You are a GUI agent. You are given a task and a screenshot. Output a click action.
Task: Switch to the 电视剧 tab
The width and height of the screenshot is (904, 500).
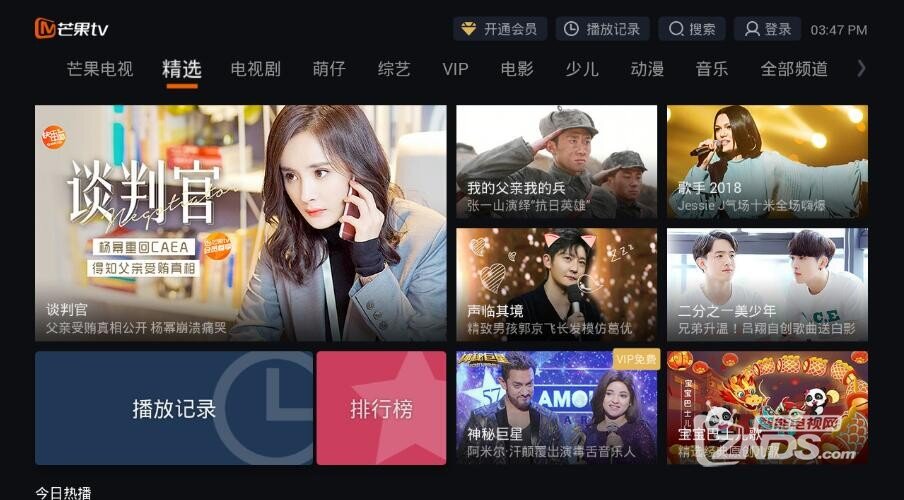click(x=255, y=69)
